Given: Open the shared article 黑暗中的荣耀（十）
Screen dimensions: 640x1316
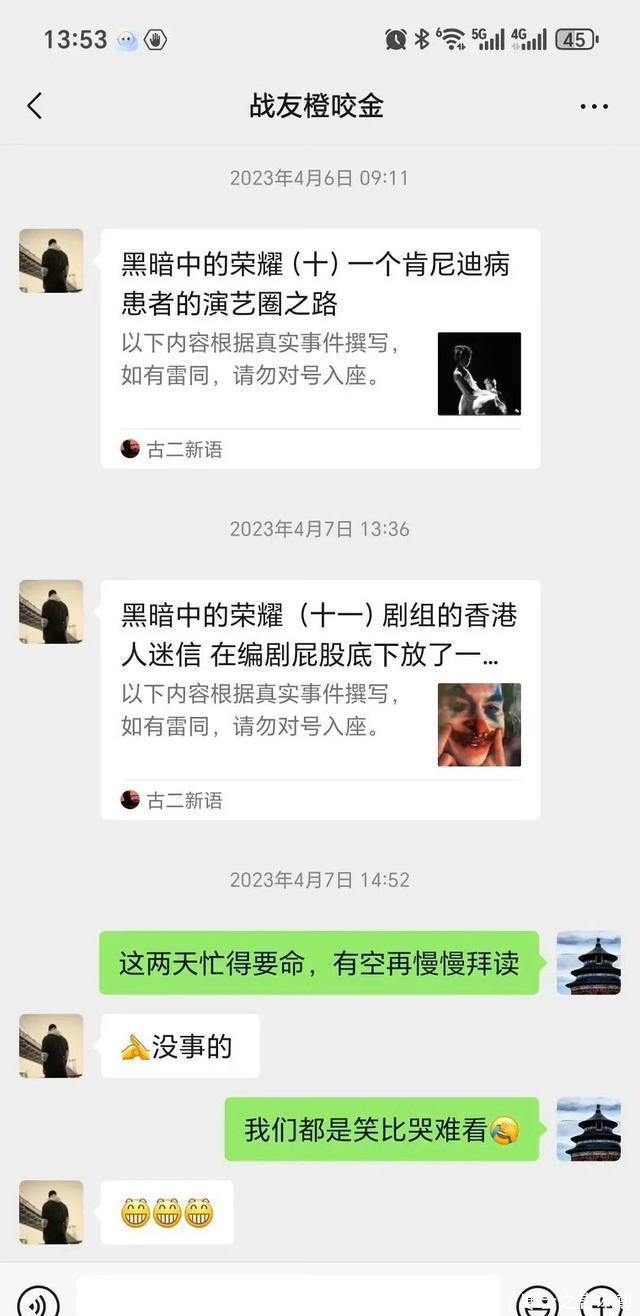Looking at the screenshot, I should (320, 348).
